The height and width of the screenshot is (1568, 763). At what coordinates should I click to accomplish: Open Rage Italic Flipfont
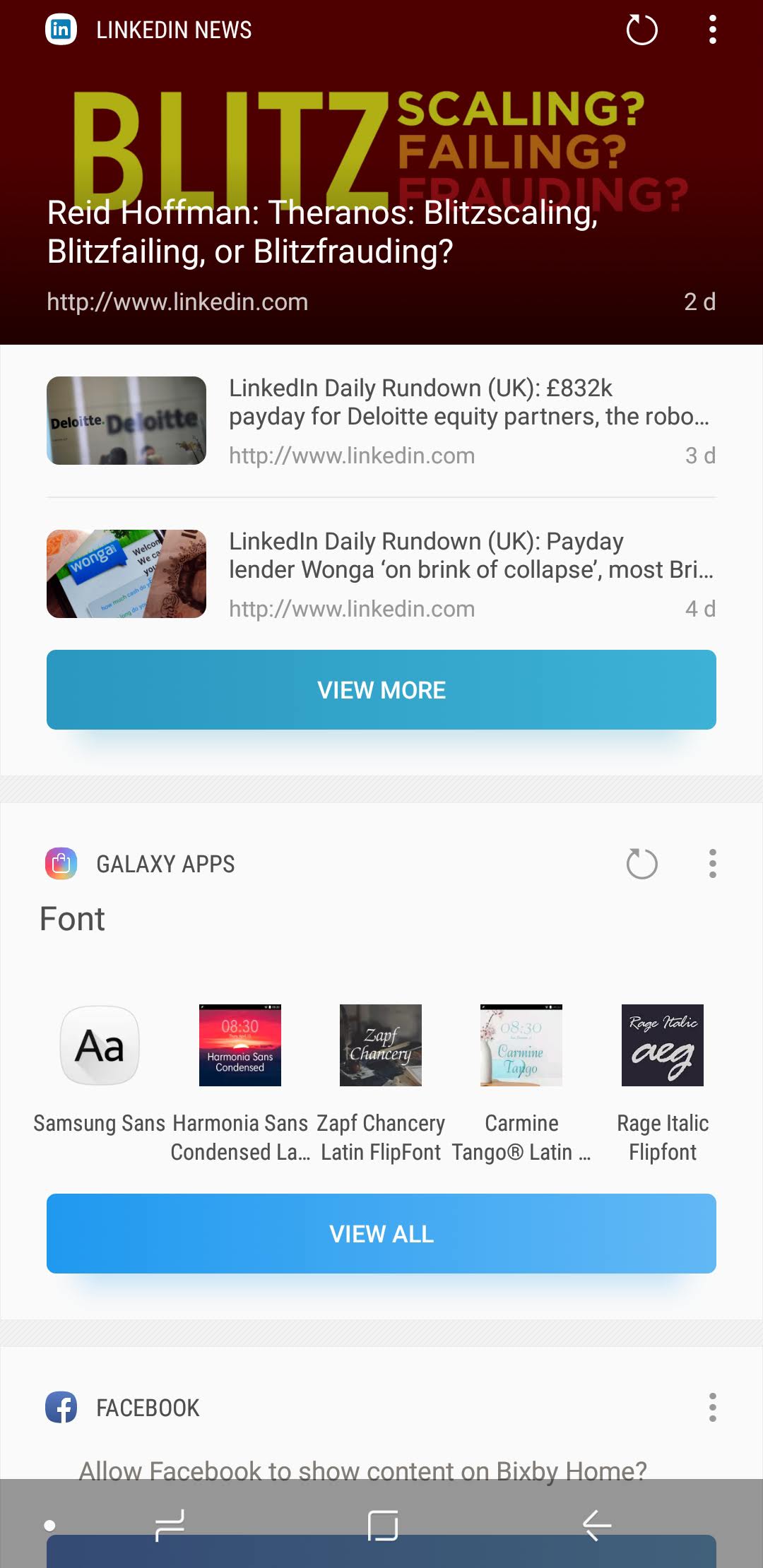click(x=663, y=1047)
